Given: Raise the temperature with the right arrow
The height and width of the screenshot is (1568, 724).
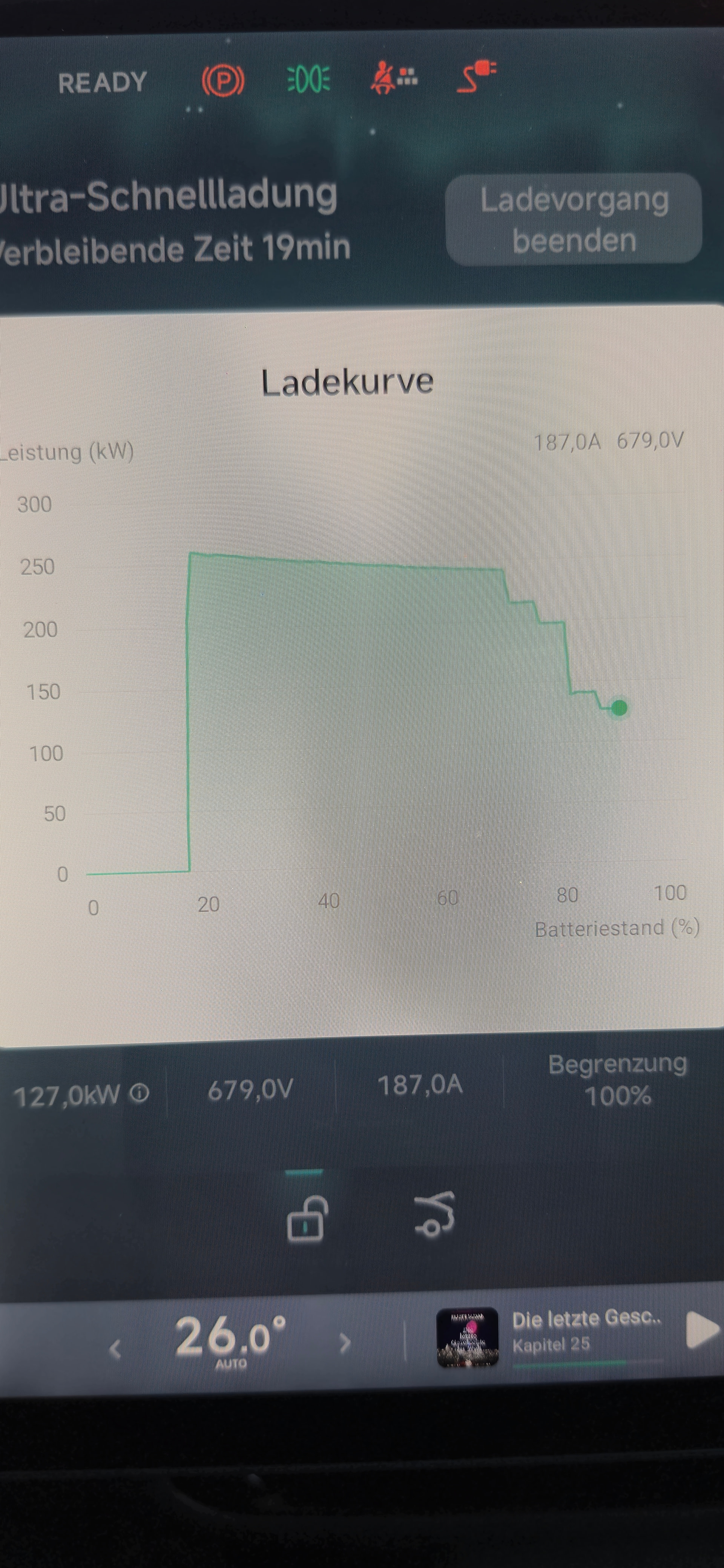Looking at the screenshot, I should 345,1342.
